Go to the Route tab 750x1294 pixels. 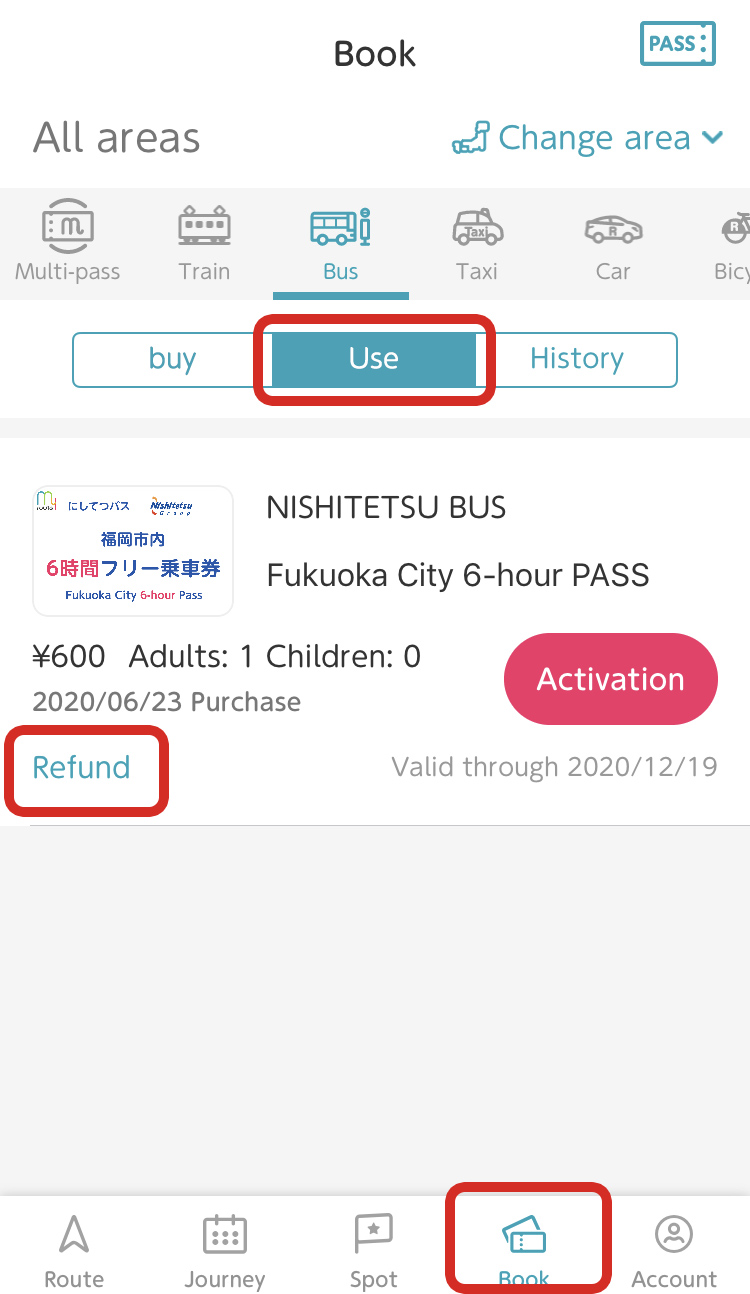pos(74,1250)
